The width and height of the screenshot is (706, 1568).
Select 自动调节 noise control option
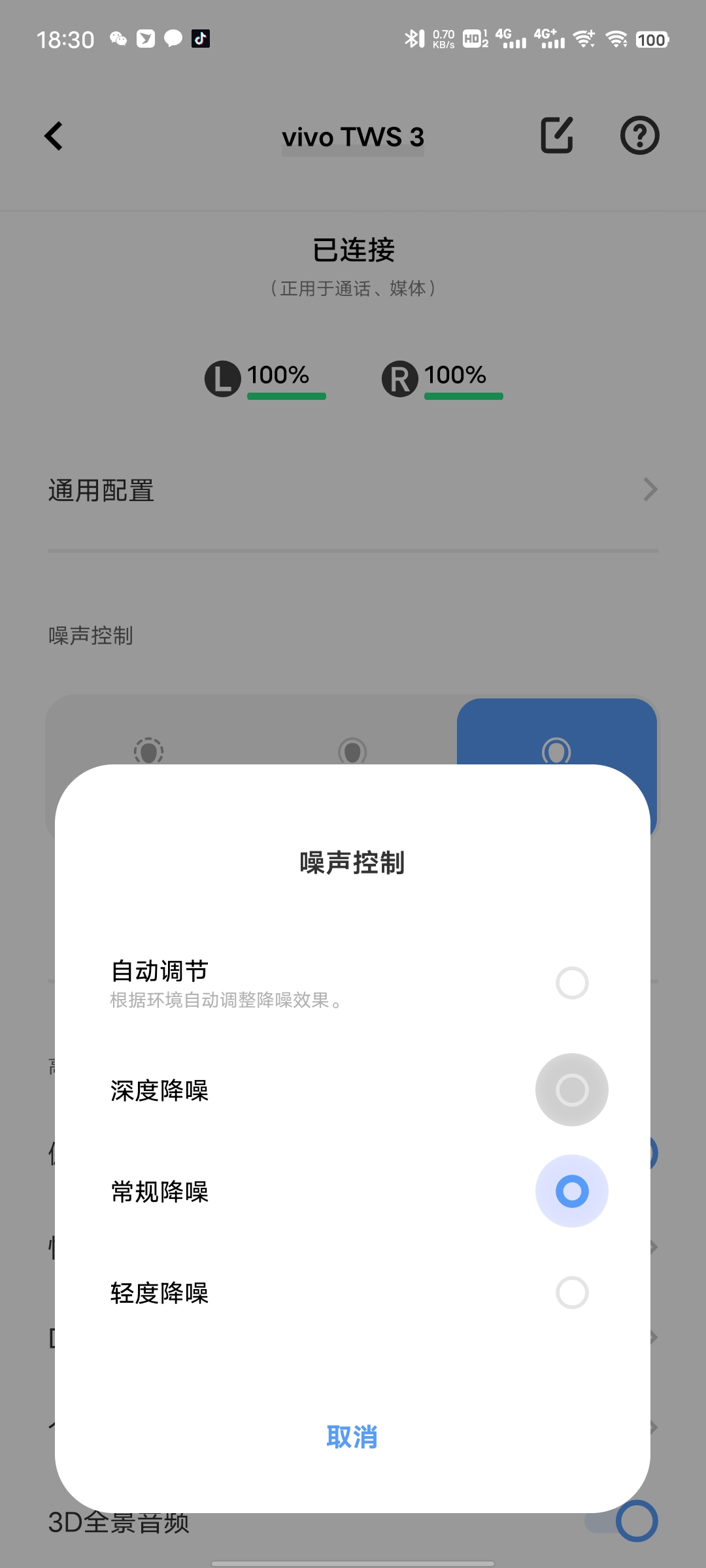(571, 983)
